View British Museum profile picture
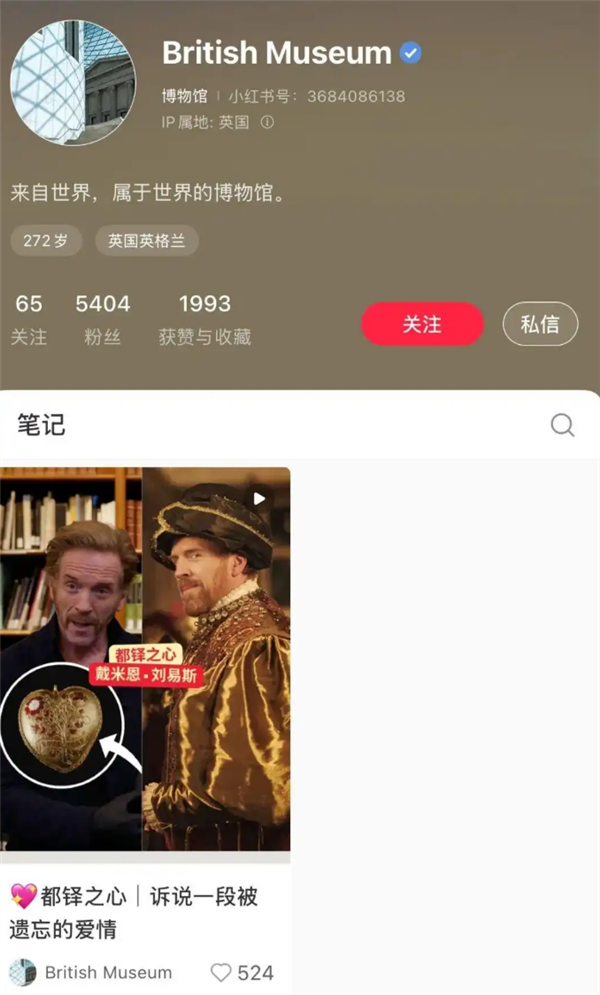Screen dimensions: 600x995 73,83
